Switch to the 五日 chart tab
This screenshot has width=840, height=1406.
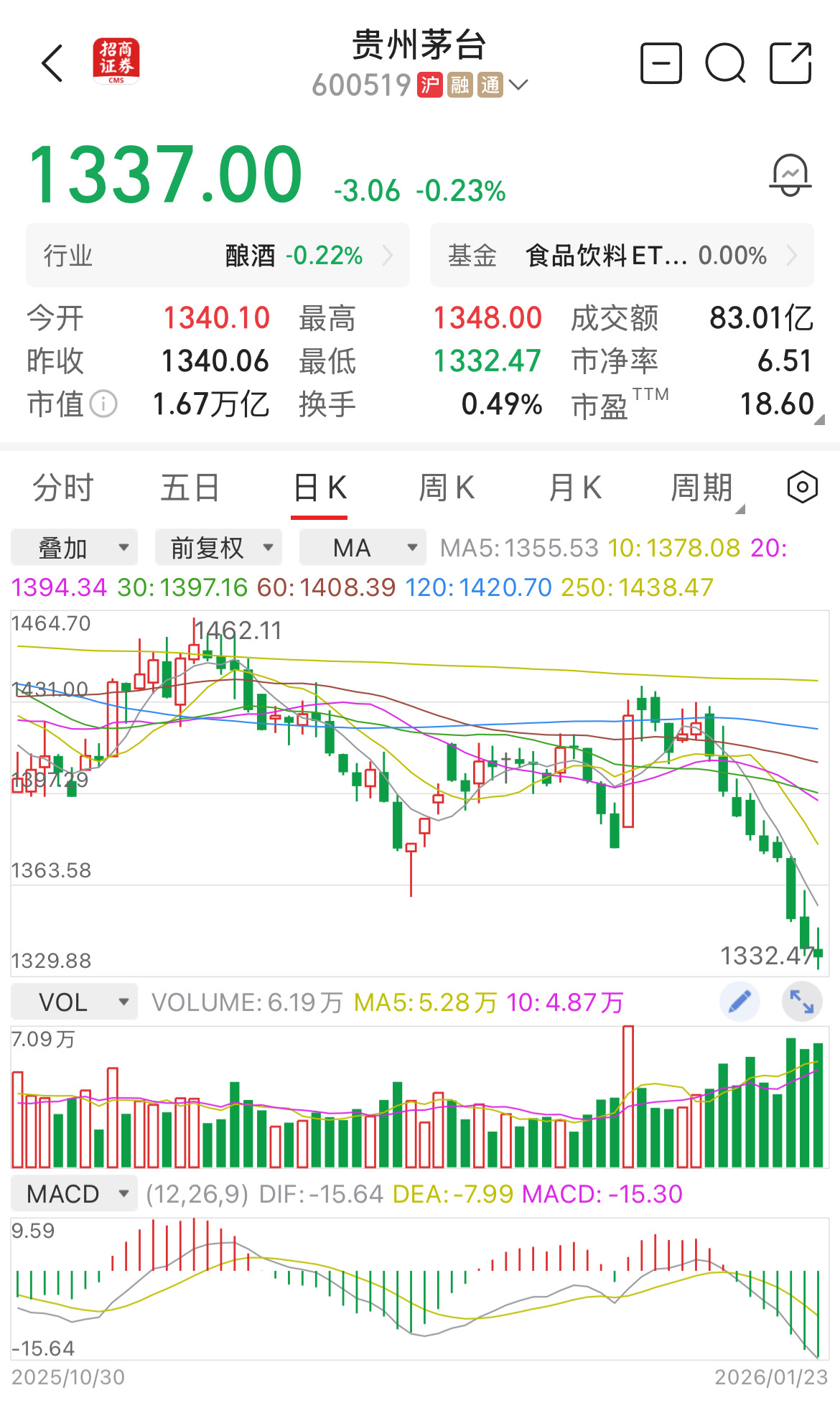pyautogui.click(x=190, y=488)
